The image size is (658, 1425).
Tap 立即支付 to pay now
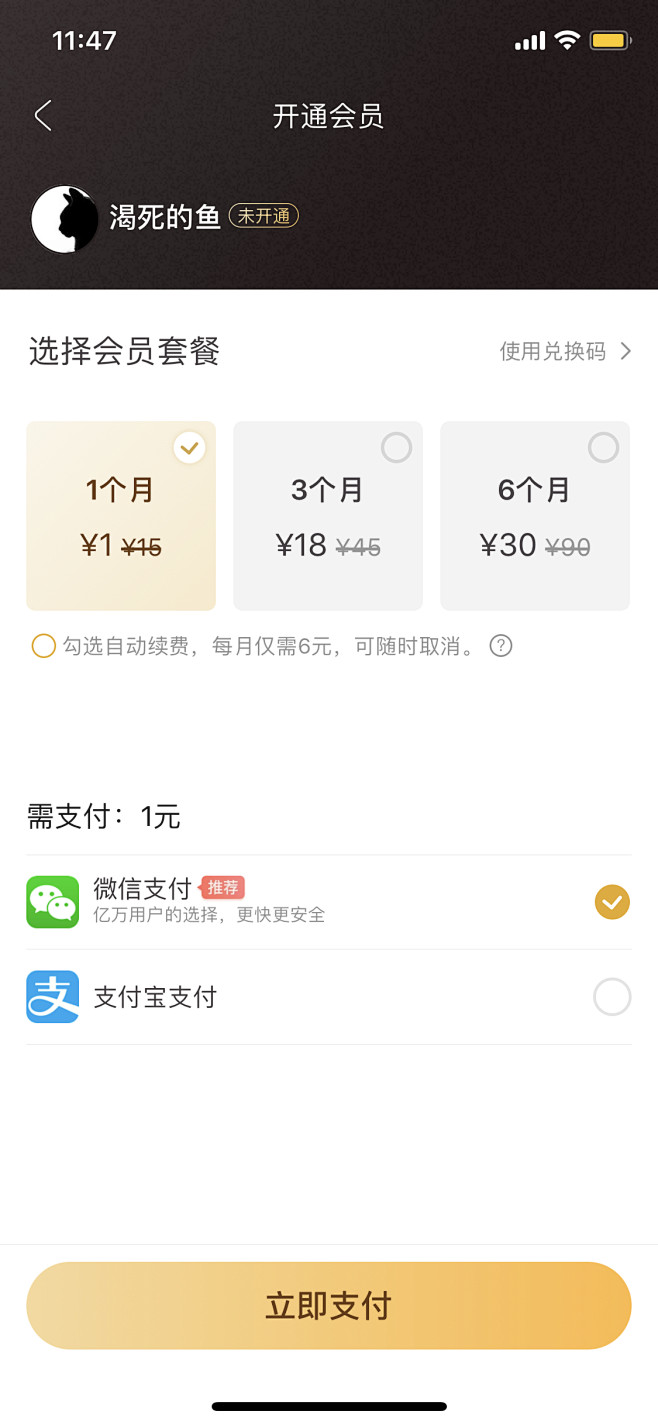tap(329, 1306)
